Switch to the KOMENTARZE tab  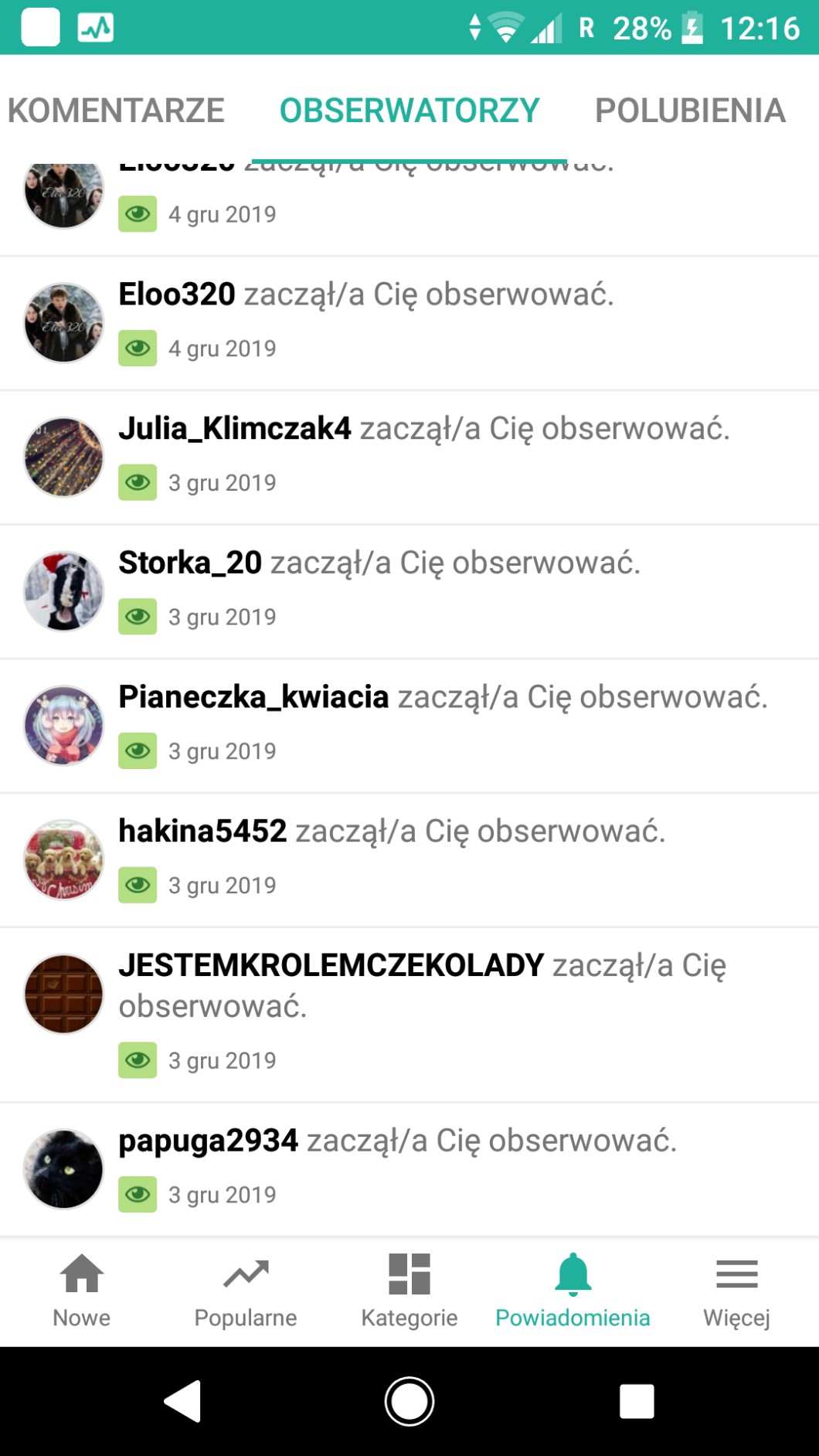pyautogui.click(x=116, y=111)
